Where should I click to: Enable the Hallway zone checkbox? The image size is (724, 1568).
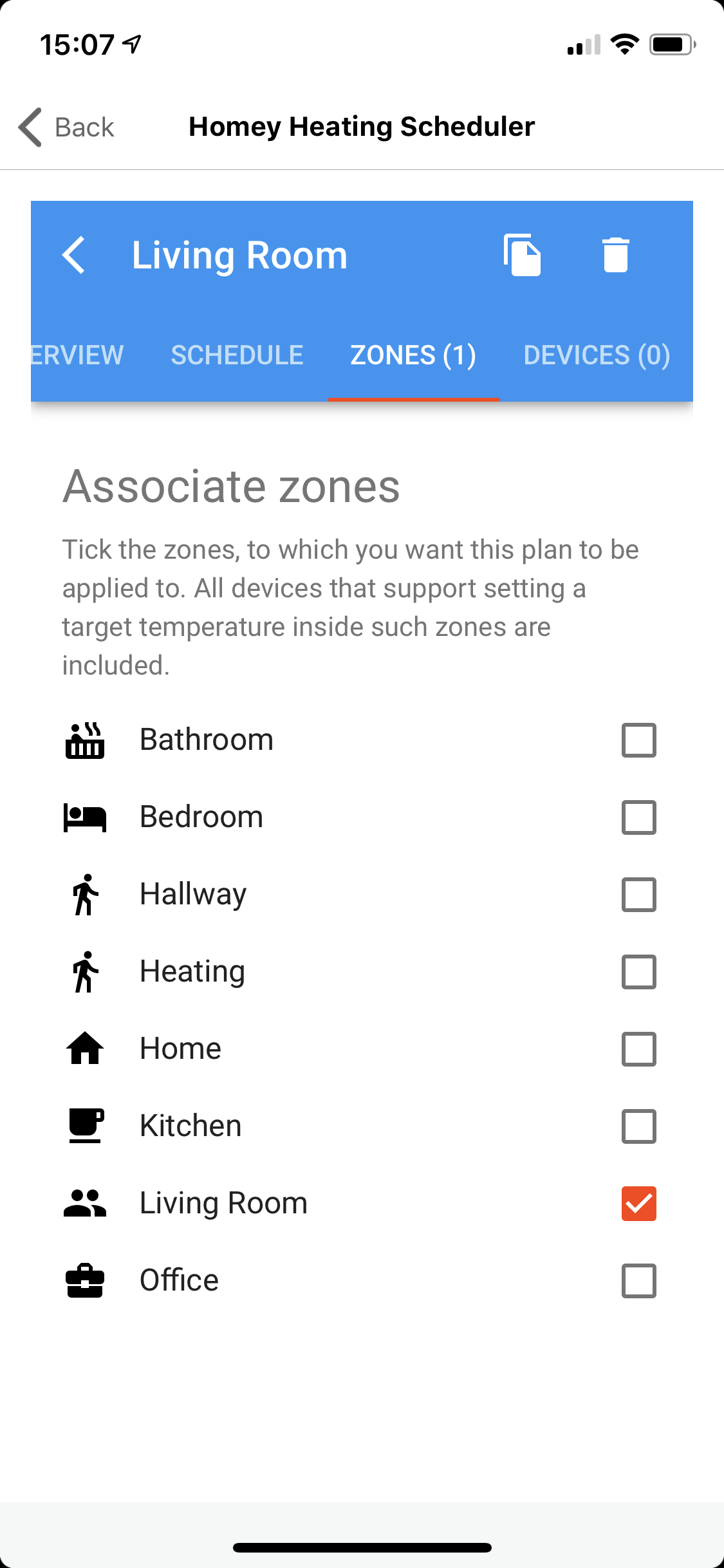click(639, 895)
